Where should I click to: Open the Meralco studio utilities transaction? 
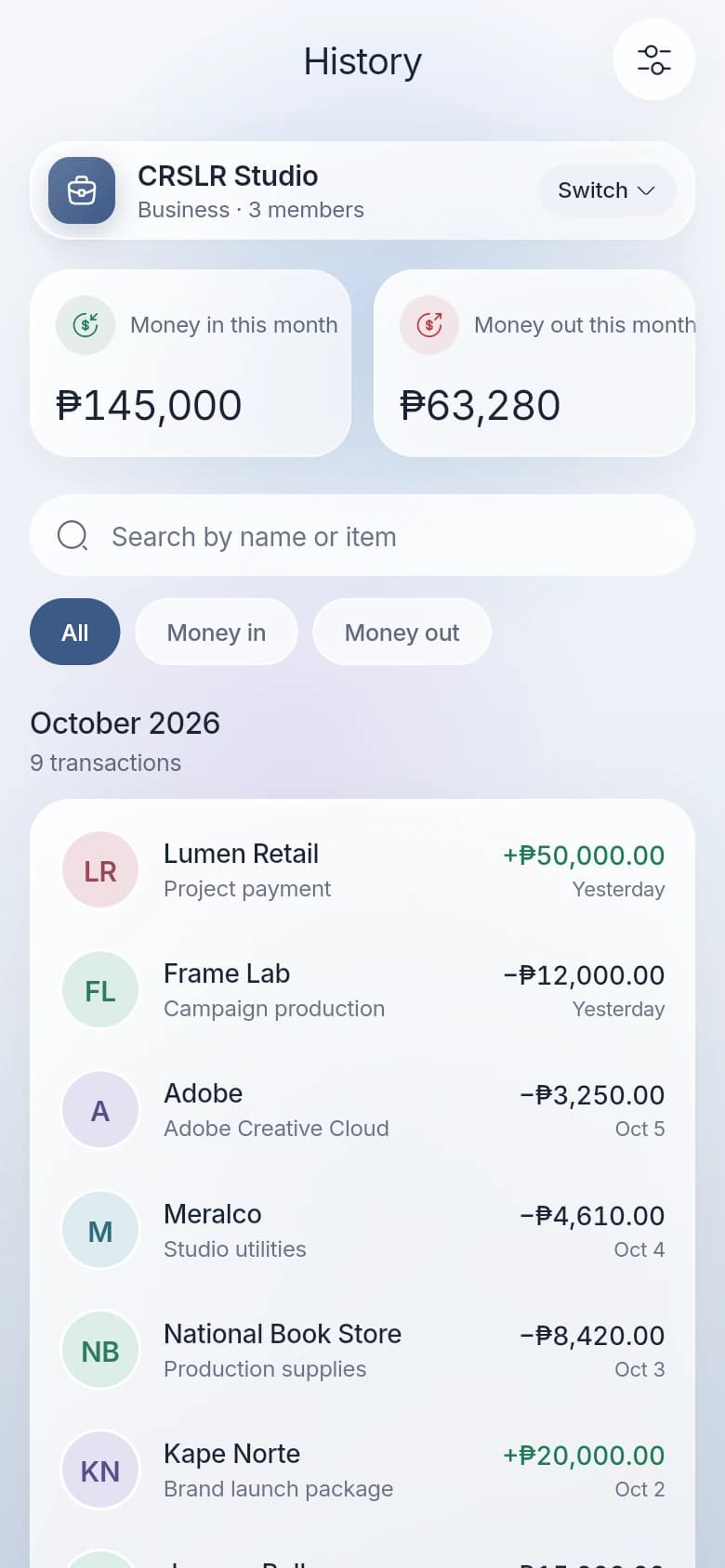pos(362,1231)
